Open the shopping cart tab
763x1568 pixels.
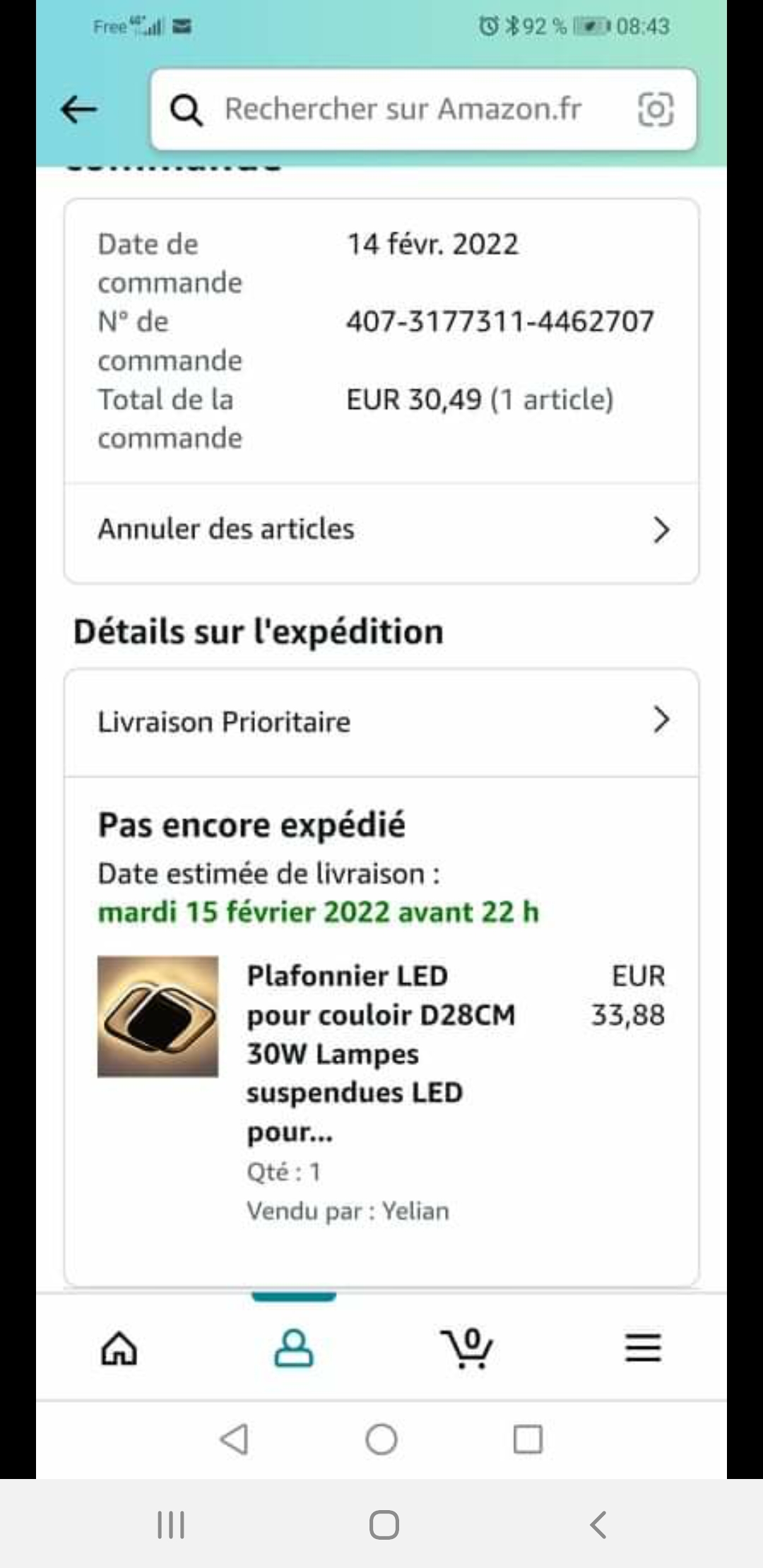[x=467, y=1348]
